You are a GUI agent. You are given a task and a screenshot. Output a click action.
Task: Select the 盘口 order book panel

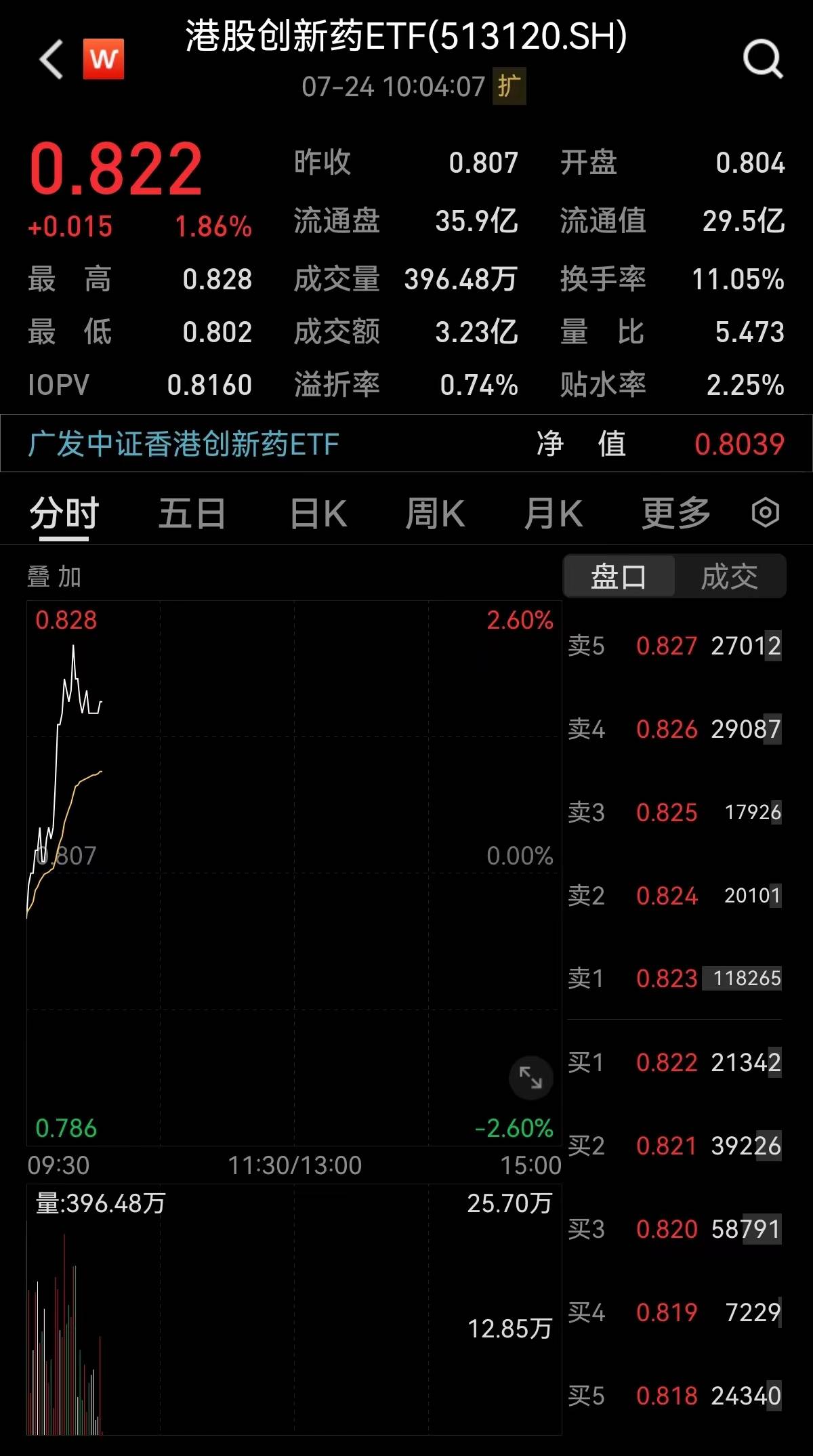point(619,577)
